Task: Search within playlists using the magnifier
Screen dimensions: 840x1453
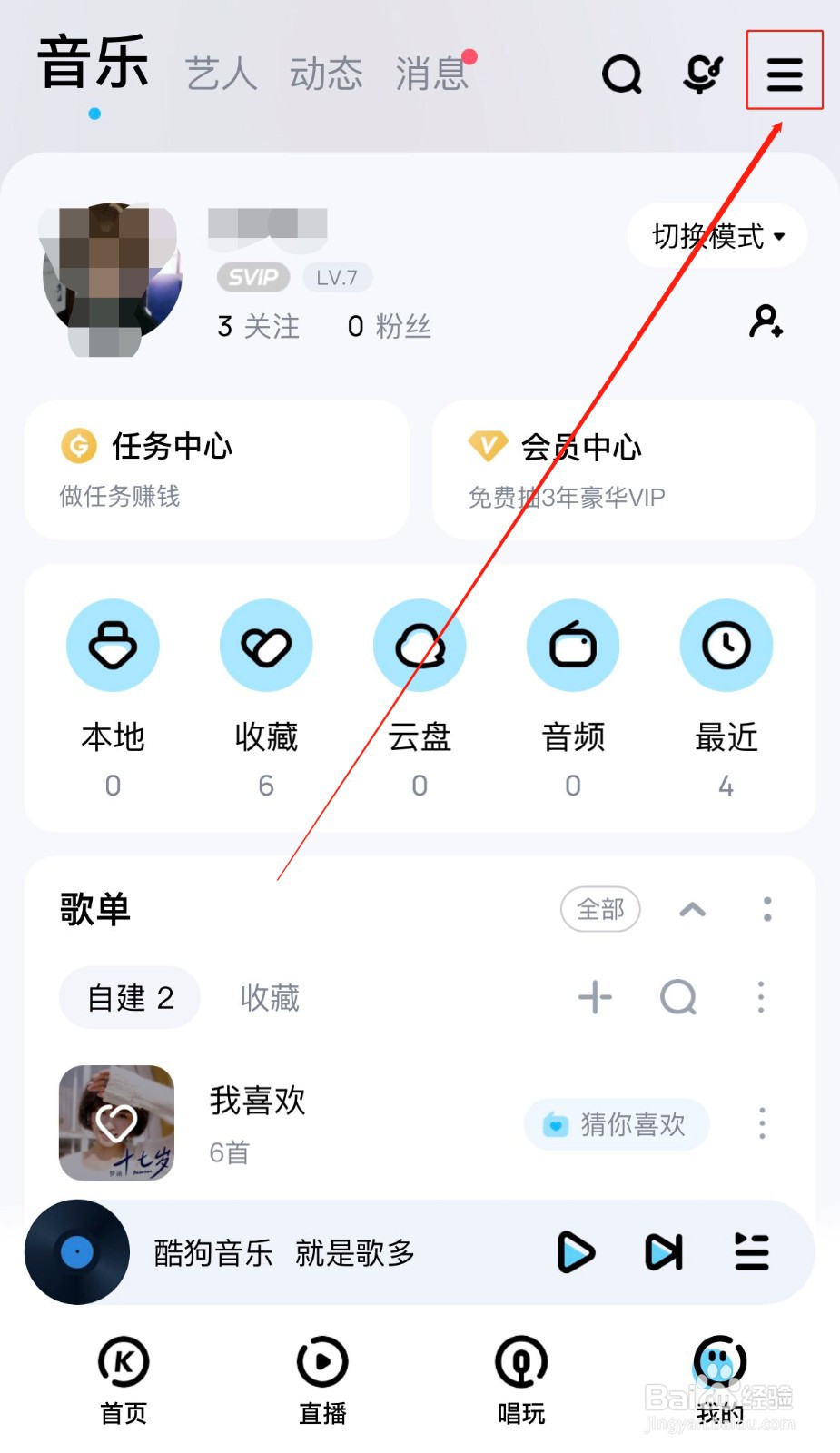Action: tap(677, 997)
